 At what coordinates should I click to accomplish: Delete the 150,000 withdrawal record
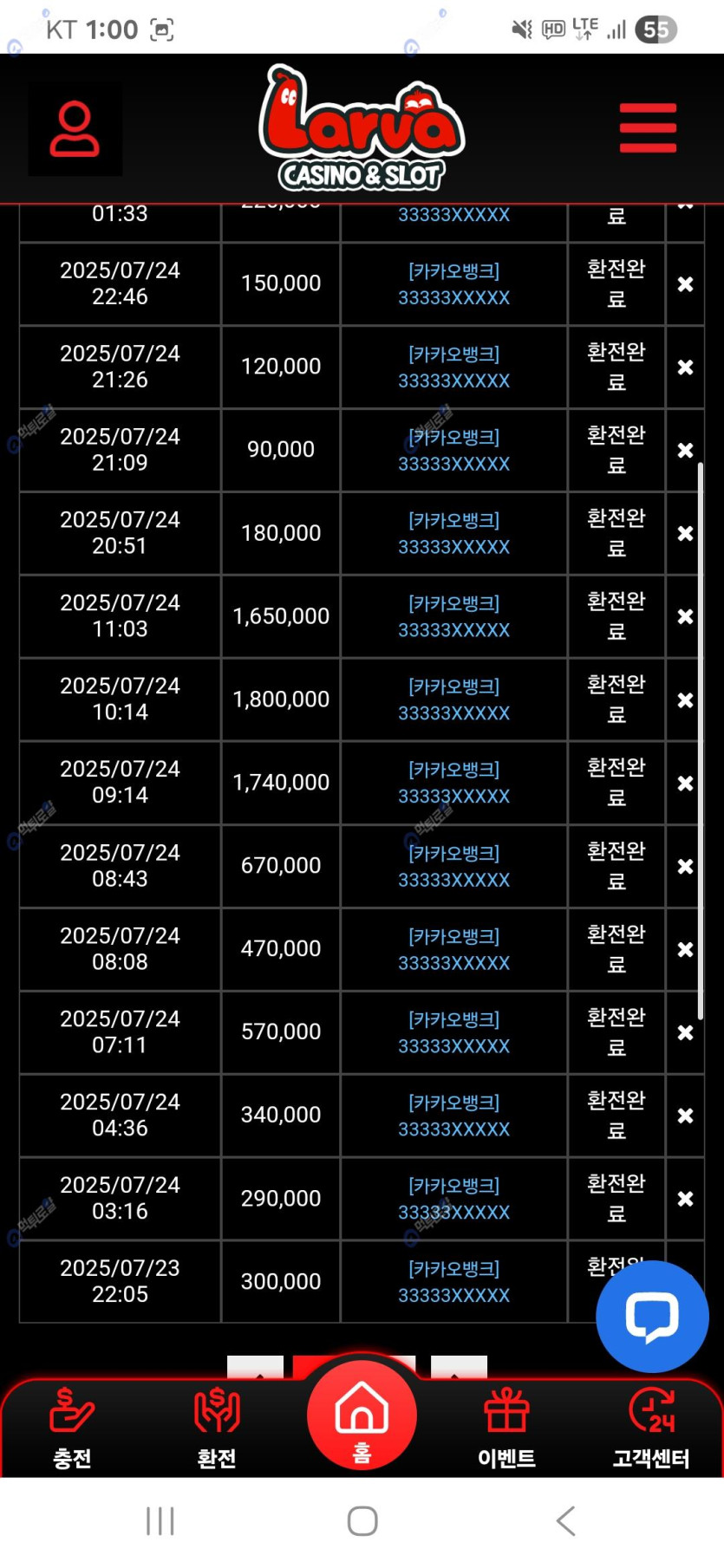click(685, 284)
